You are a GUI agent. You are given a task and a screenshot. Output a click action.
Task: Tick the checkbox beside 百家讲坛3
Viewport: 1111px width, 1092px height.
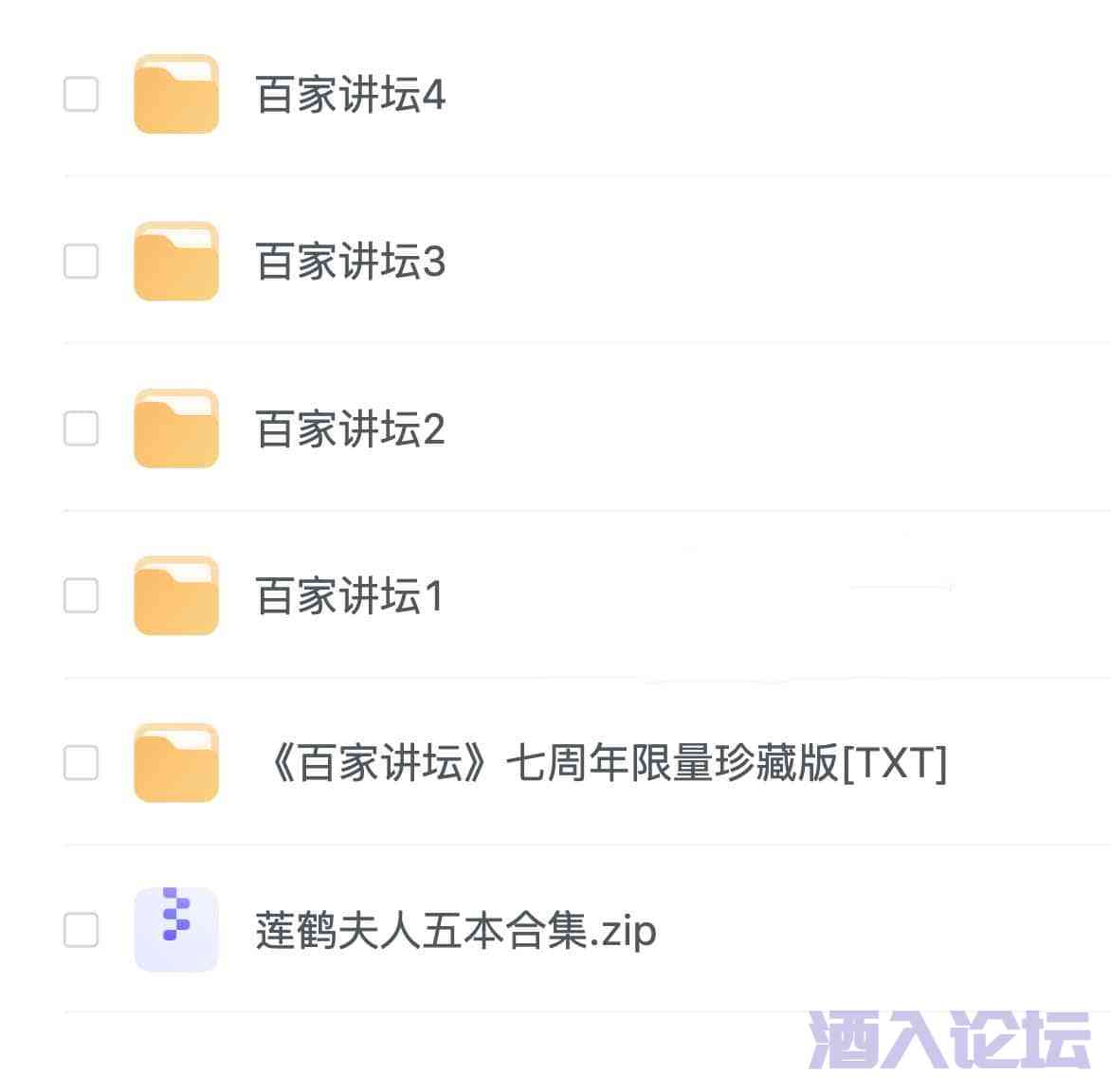point(81,262)
